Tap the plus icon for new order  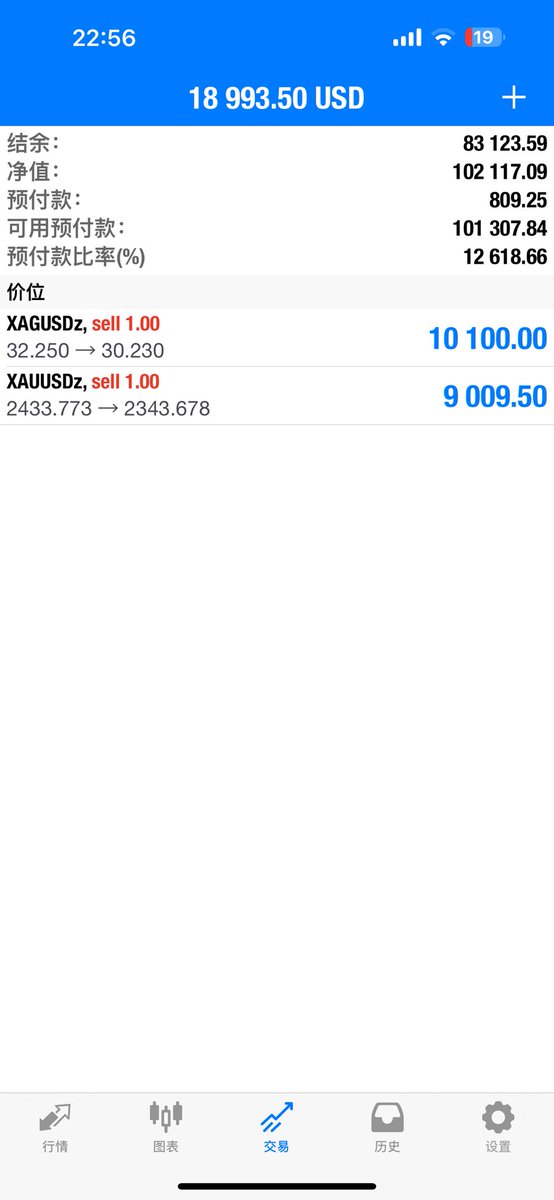pyautogui.click(x=513, y=97)
